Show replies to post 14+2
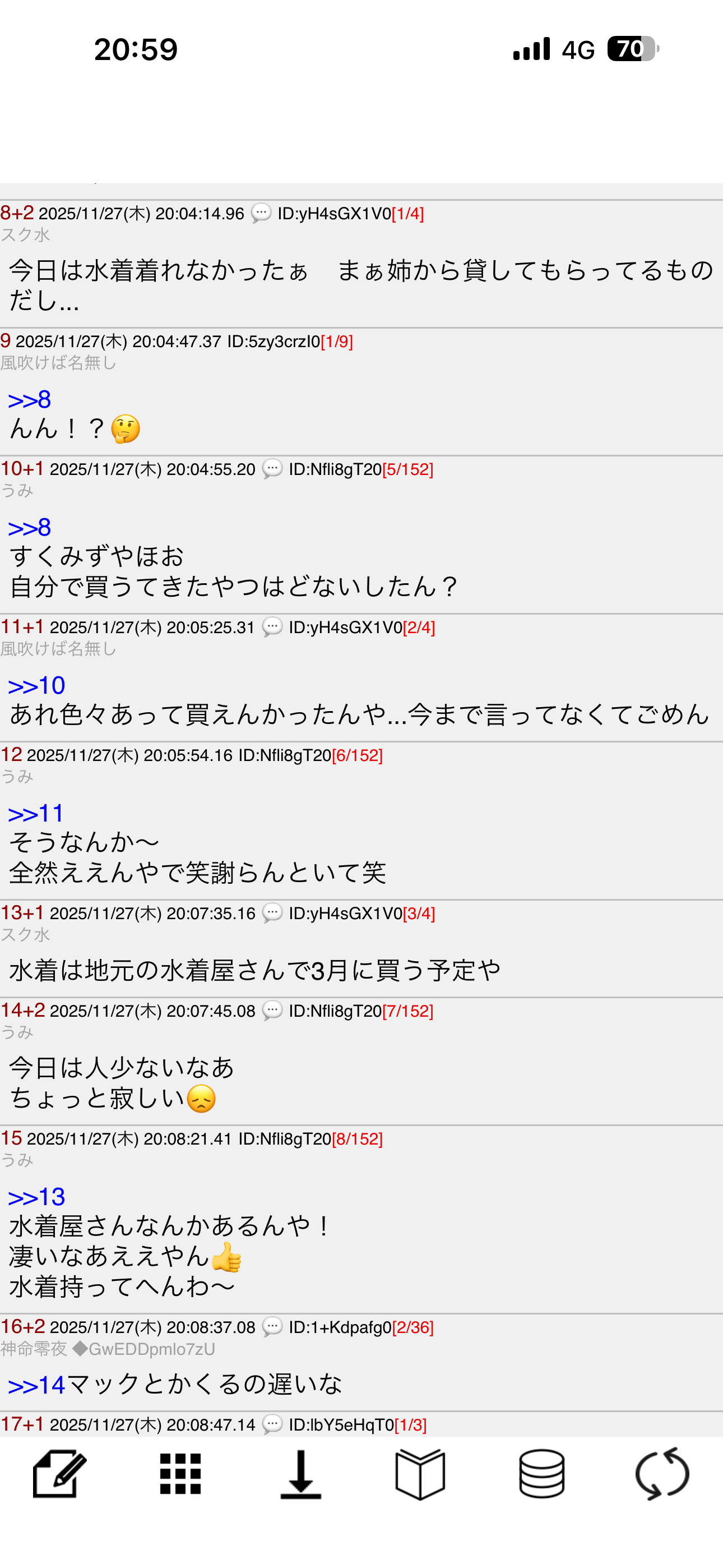The height and width of the screenshot is (1568, 723). click(x=22, y=1011)
